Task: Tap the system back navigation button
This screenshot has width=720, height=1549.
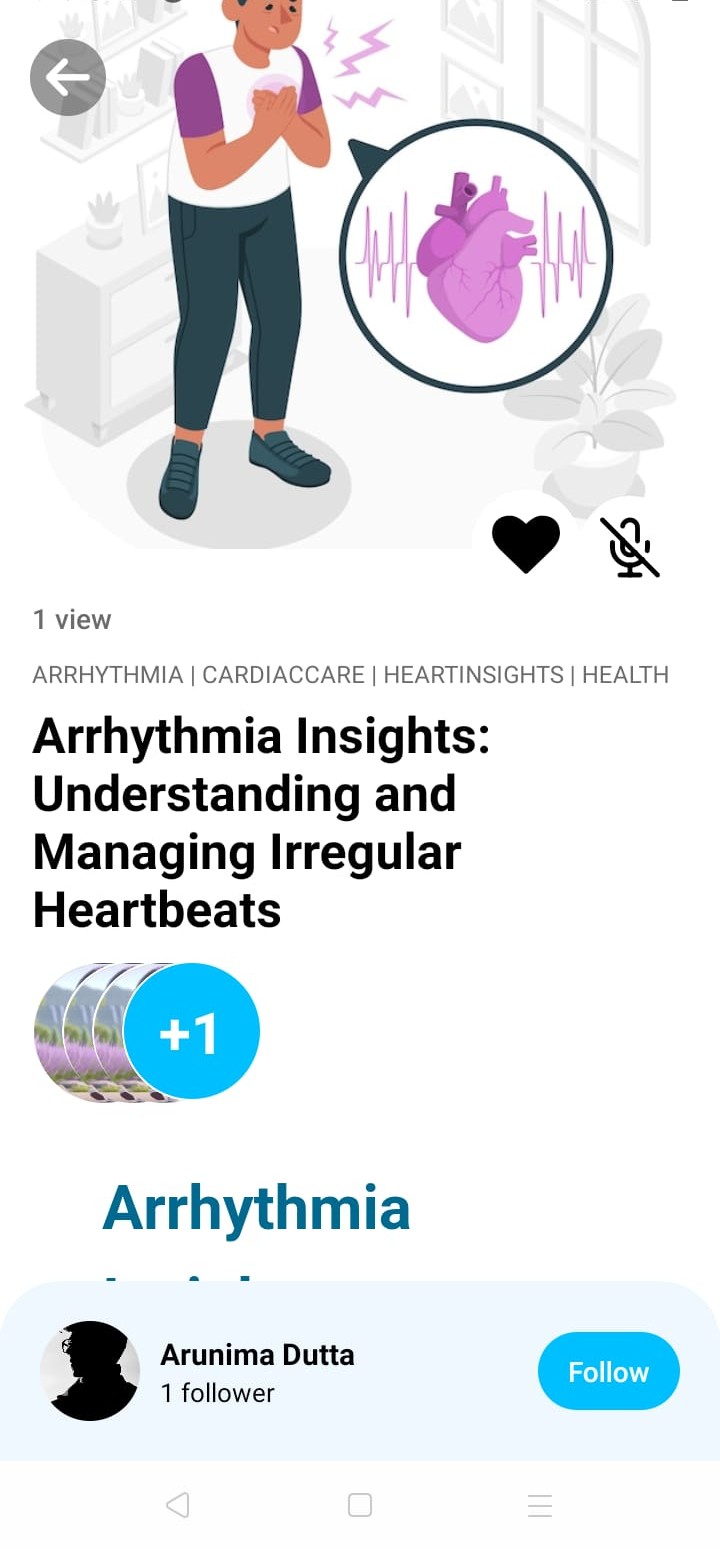Action: [x=178, y=1505]
